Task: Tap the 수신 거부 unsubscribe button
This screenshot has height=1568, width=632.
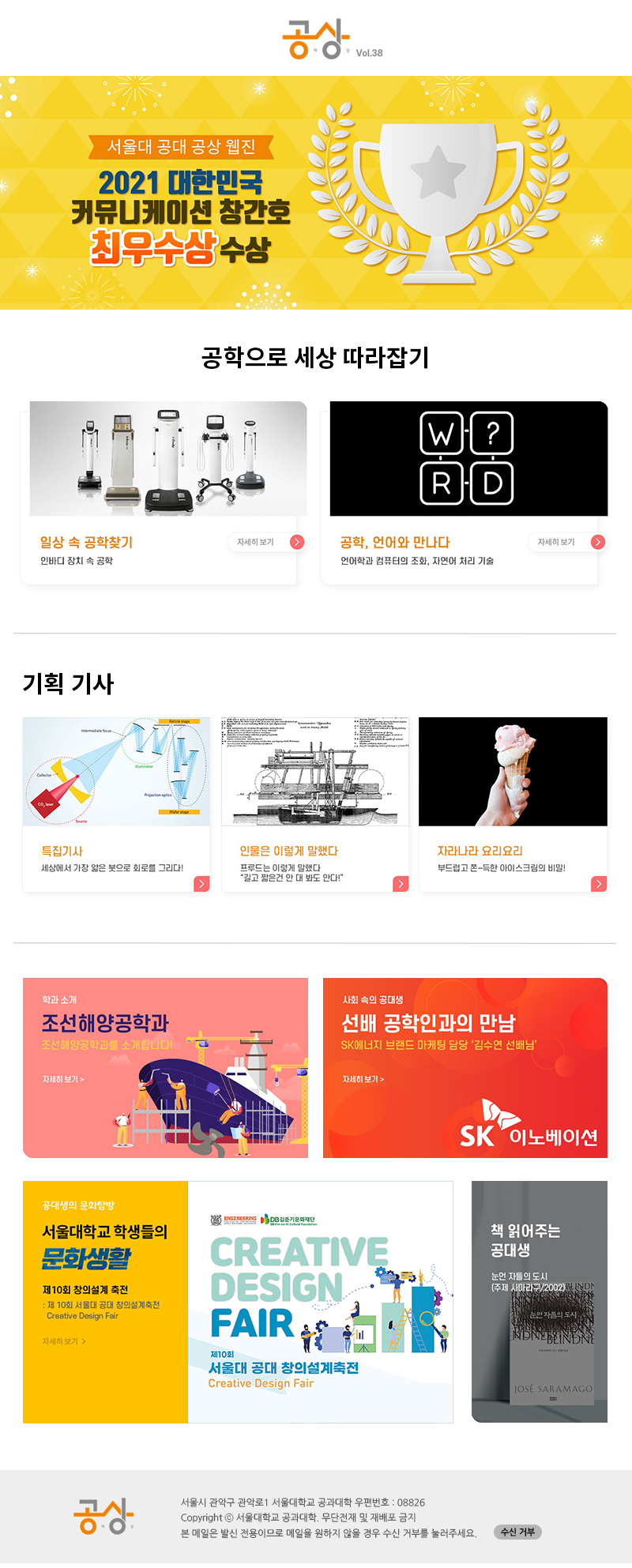Action: click(517, 1532)
